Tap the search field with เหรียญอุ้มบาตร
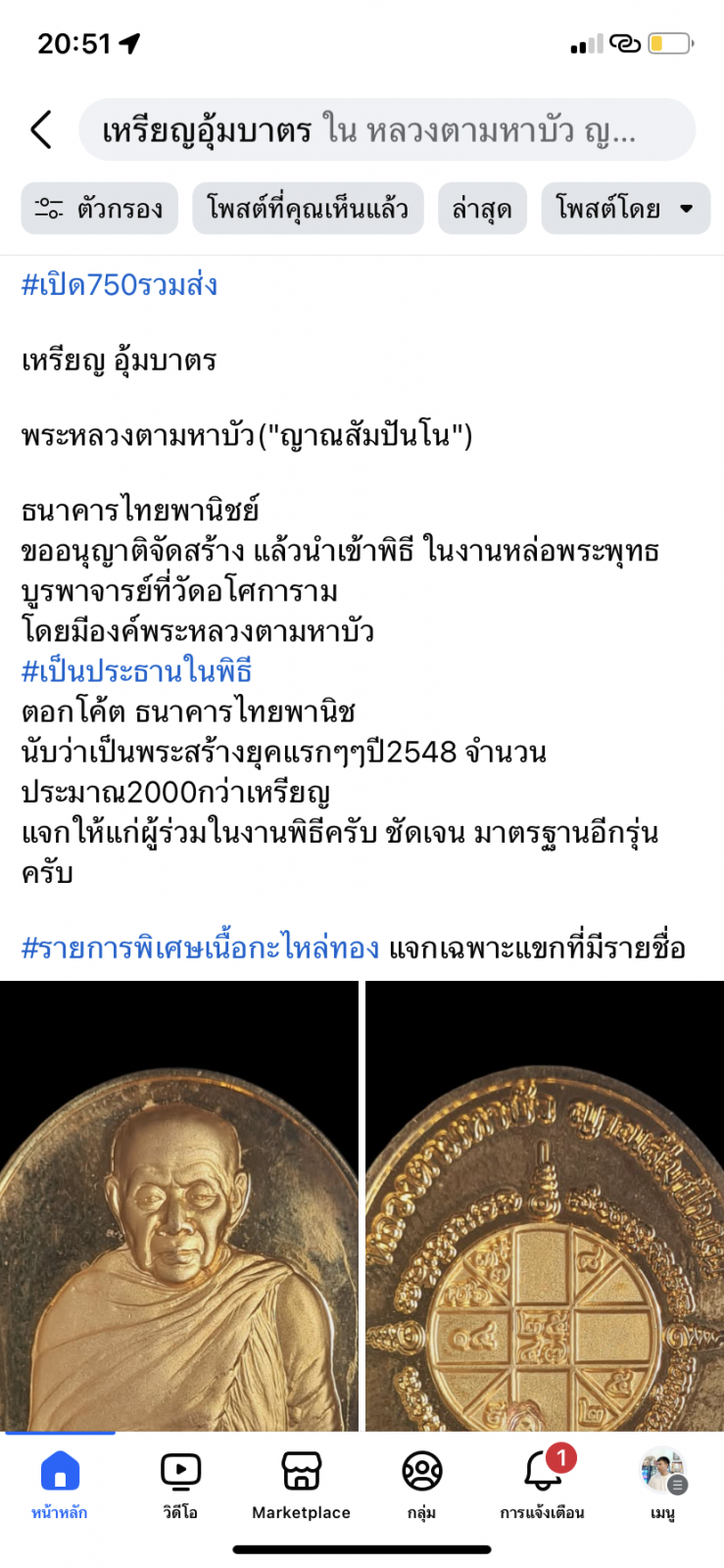724x1568 pixels. tap(386, 129)
